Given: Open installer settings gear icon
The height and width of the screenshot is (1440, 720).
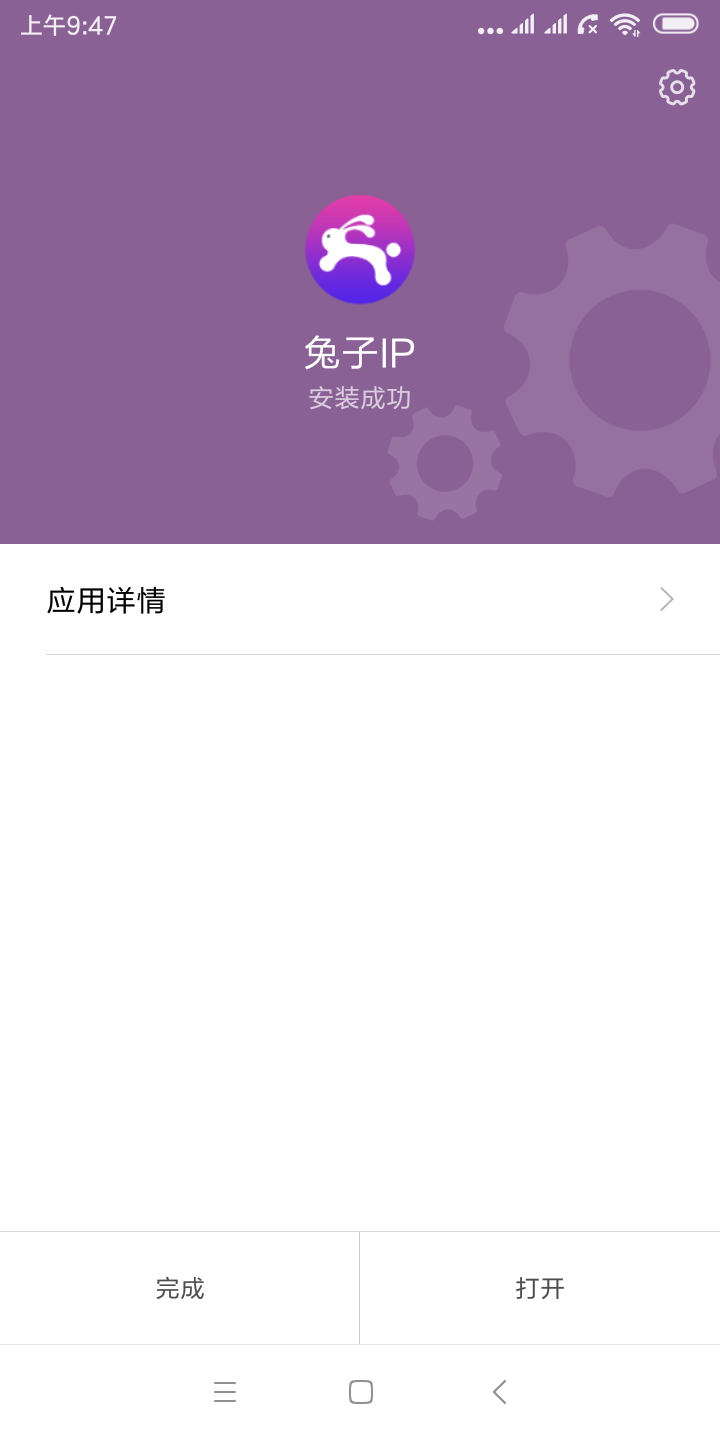Looking at the screenshot, I should [677, 87].
